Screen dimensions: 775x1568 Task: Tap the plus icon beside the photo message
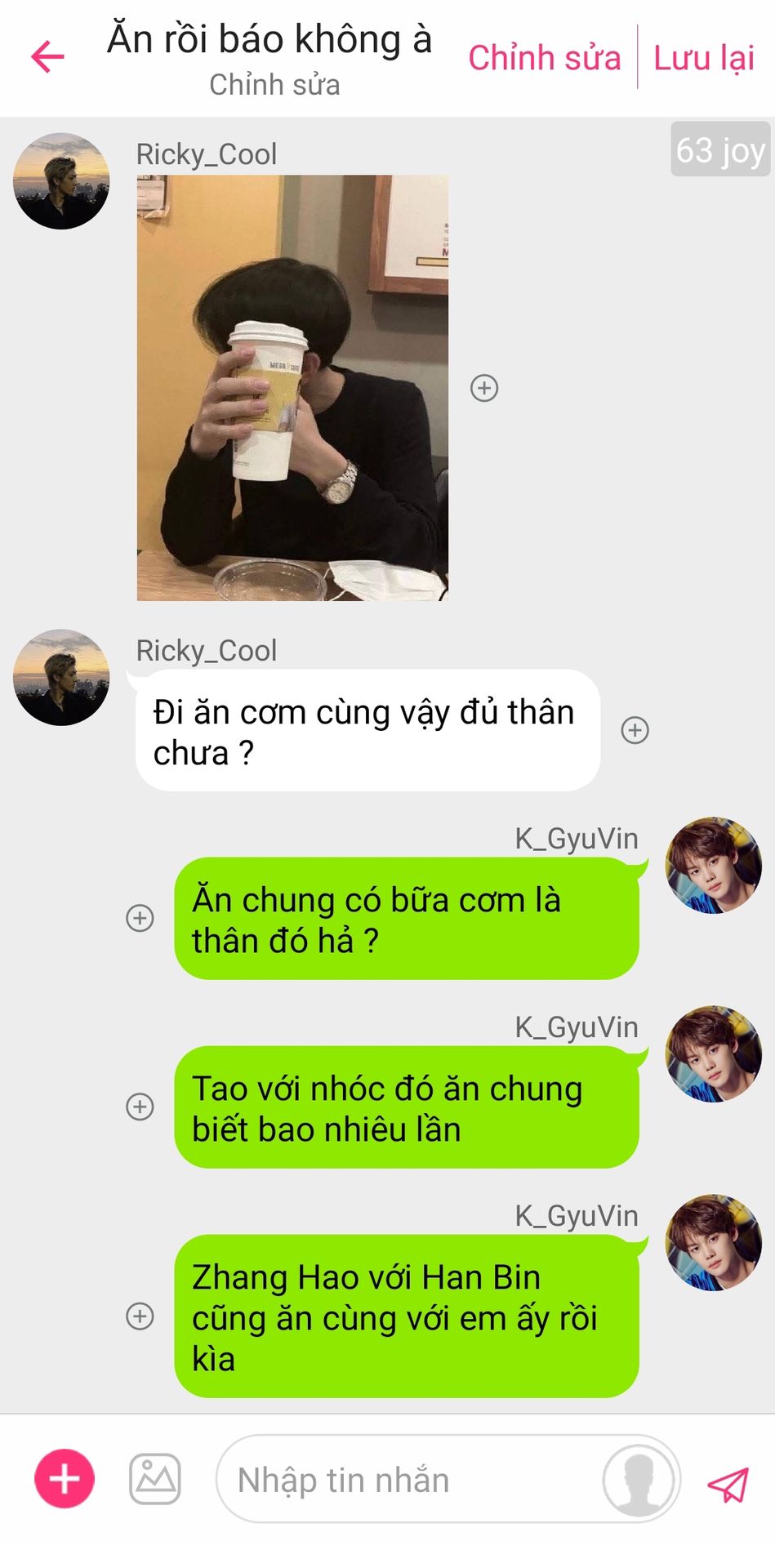click(484, 388)
